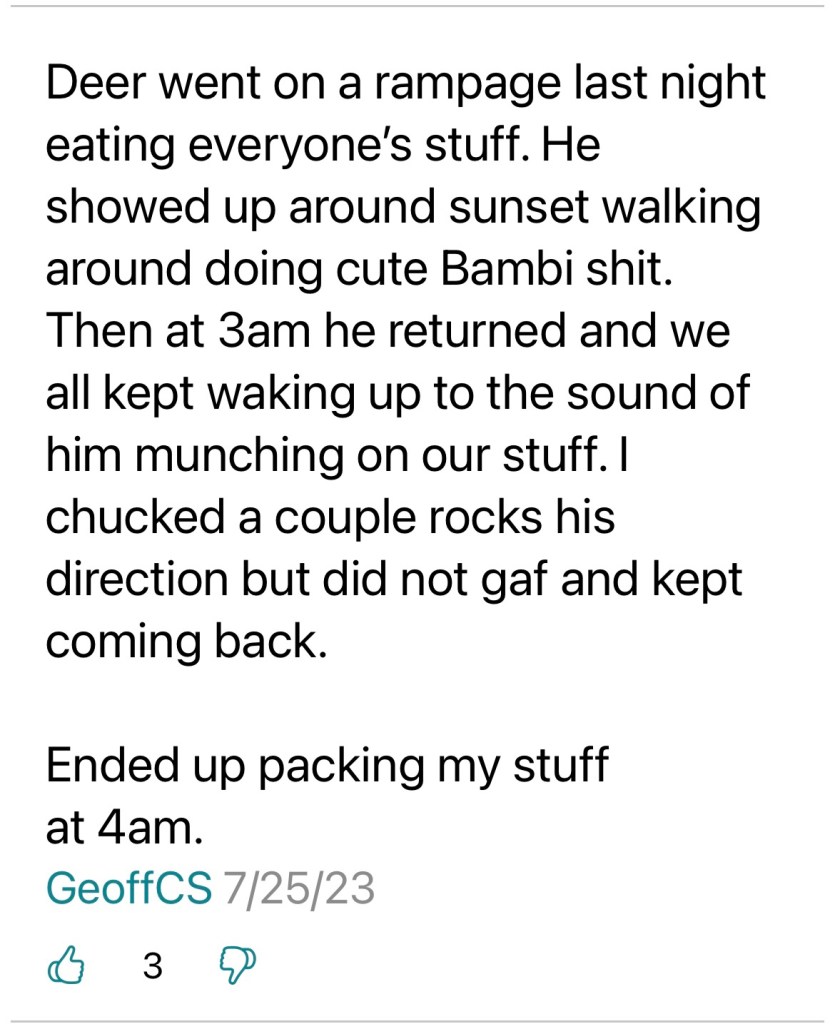Viewport: 835px width, 1024px height.
Task: Open GeoffCS's user profile
Action: (129, 887)
